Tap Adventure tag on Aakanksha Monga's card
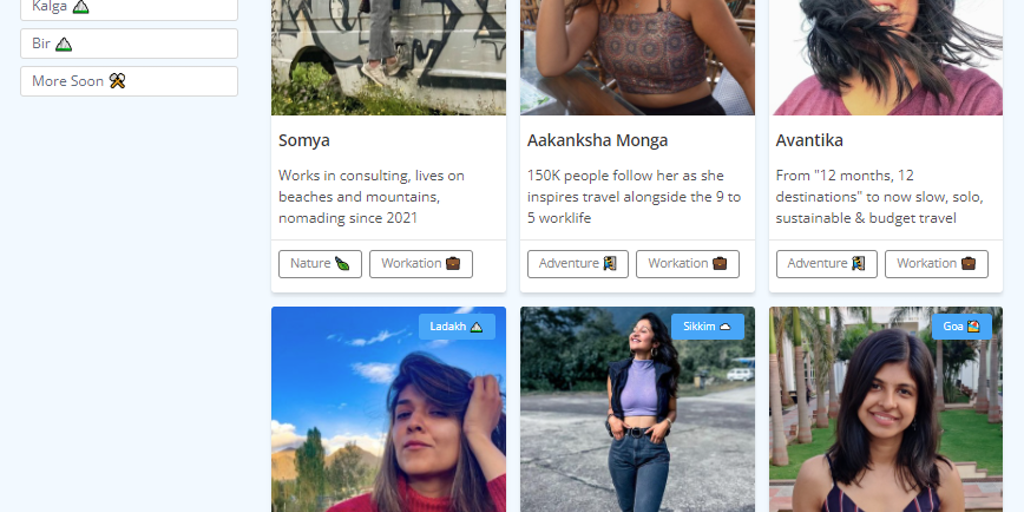Screen dimensions: 1024x512 [x=578, y=264]
